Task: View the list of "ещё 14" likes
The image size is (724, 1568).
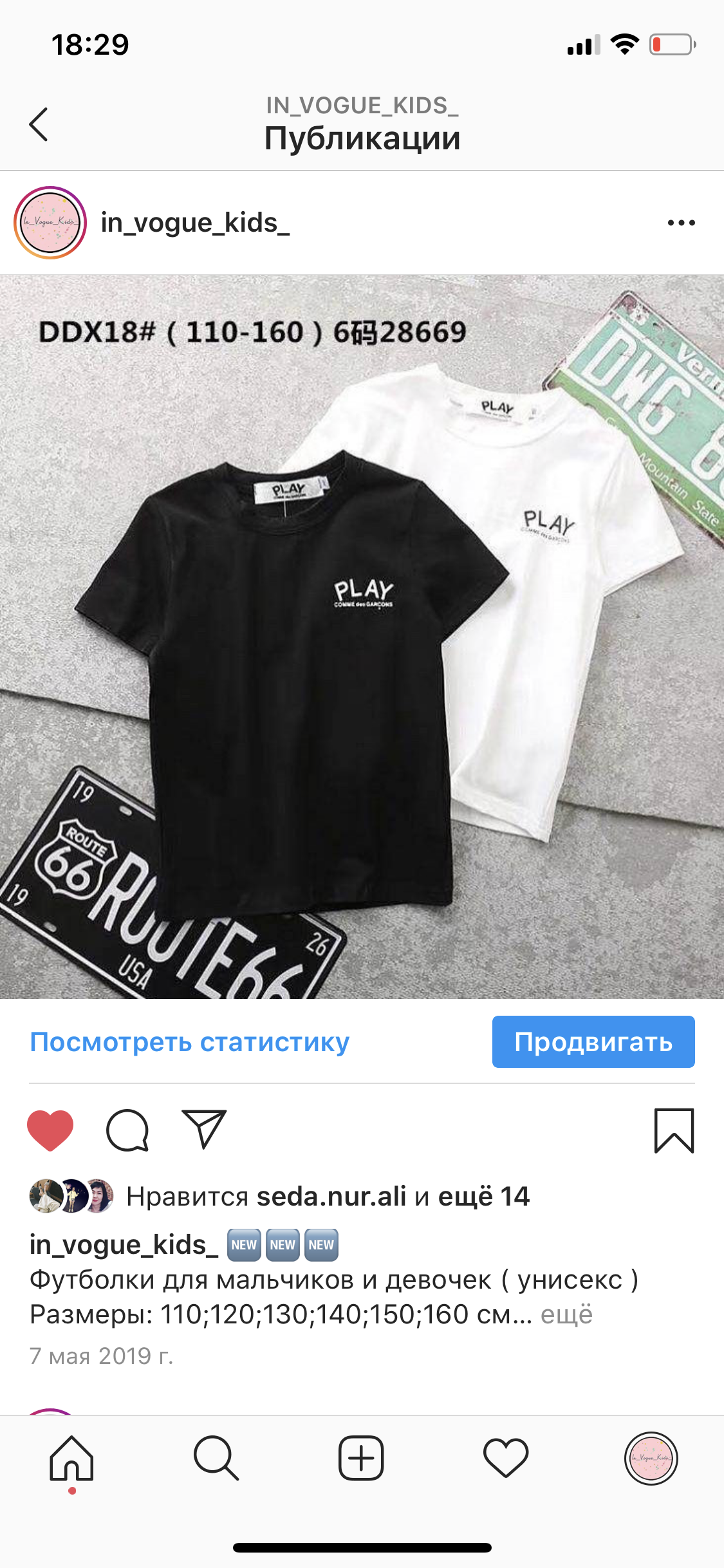Action: (483, 1197)
